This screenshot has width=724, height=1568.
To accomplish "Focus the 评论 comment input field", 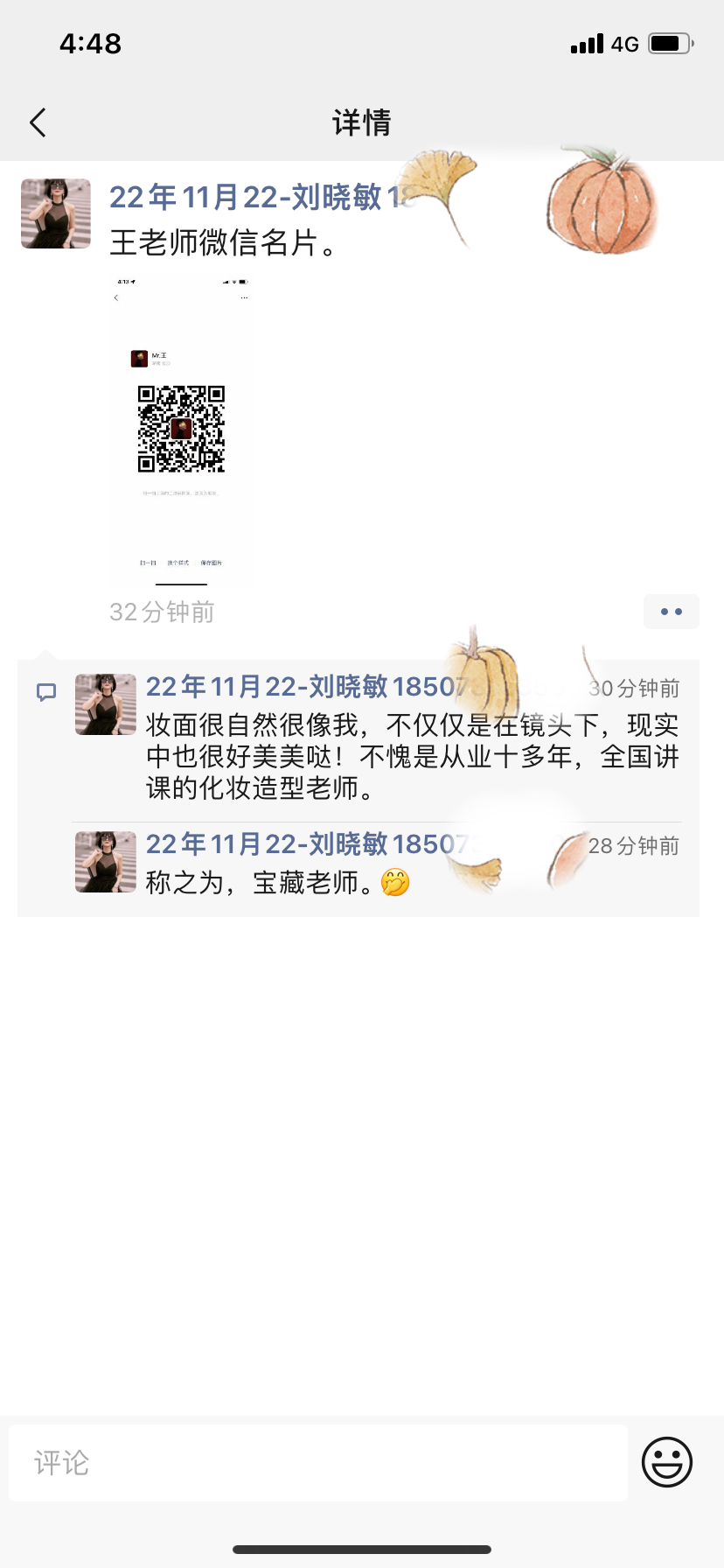I will 318,1463.
